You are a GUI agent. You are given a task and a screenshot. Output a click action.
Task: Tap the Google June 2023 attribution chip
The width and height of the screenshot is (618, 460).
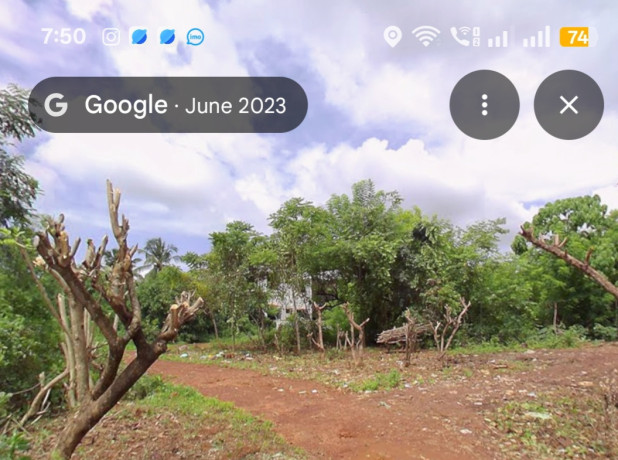(x=168, y=105)
